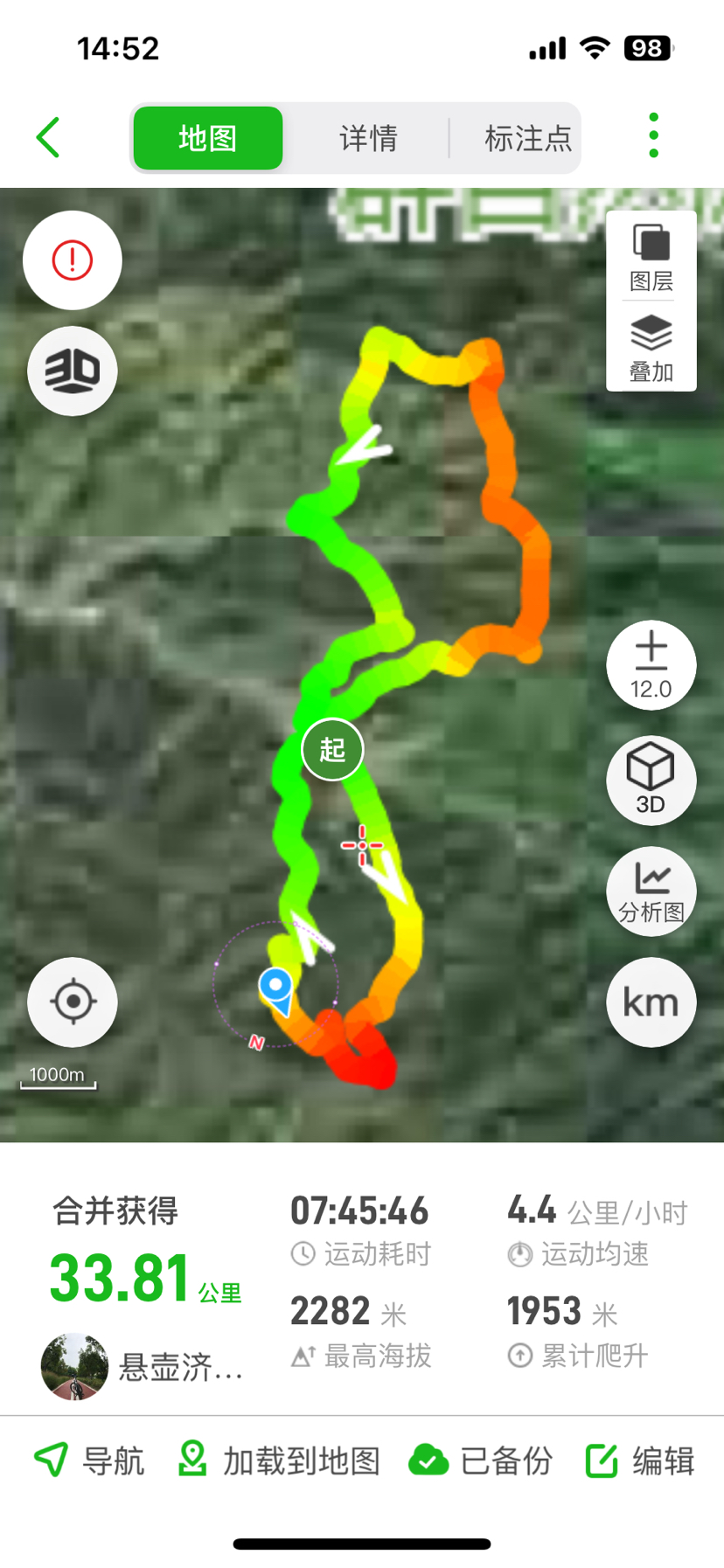724x1568 pixels.
Task: Switch to 3D view with cube icon
Action: 651,780
